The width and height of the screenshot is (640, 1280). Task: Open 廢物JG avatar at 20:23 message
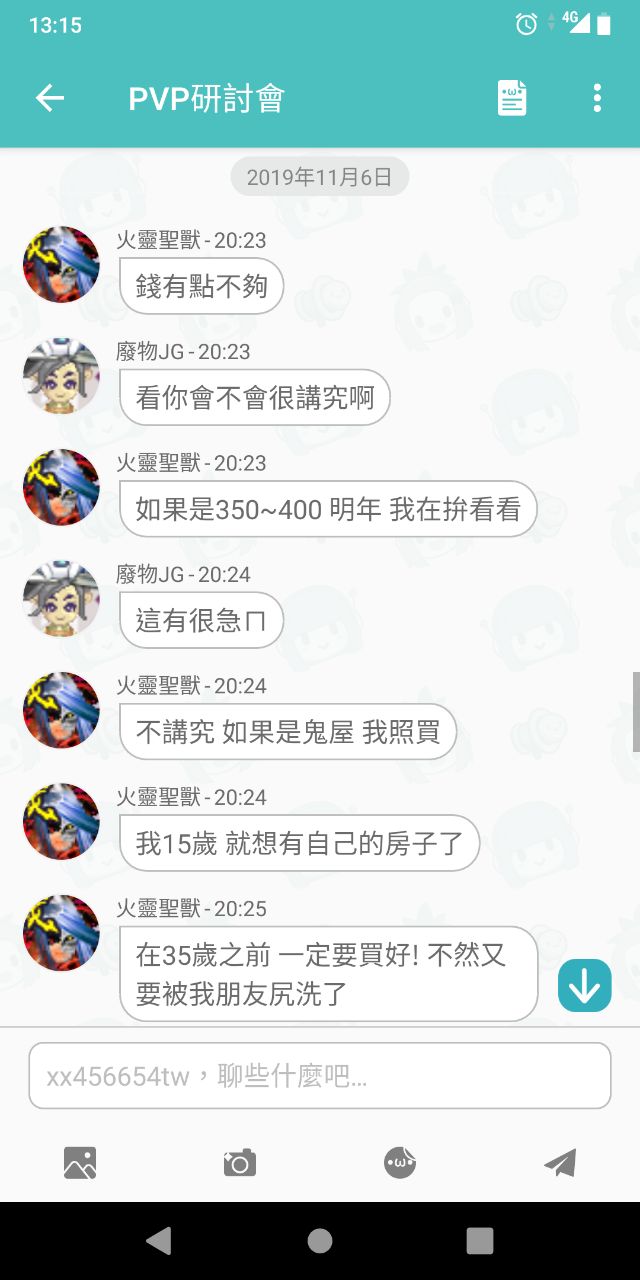point(61,376)
